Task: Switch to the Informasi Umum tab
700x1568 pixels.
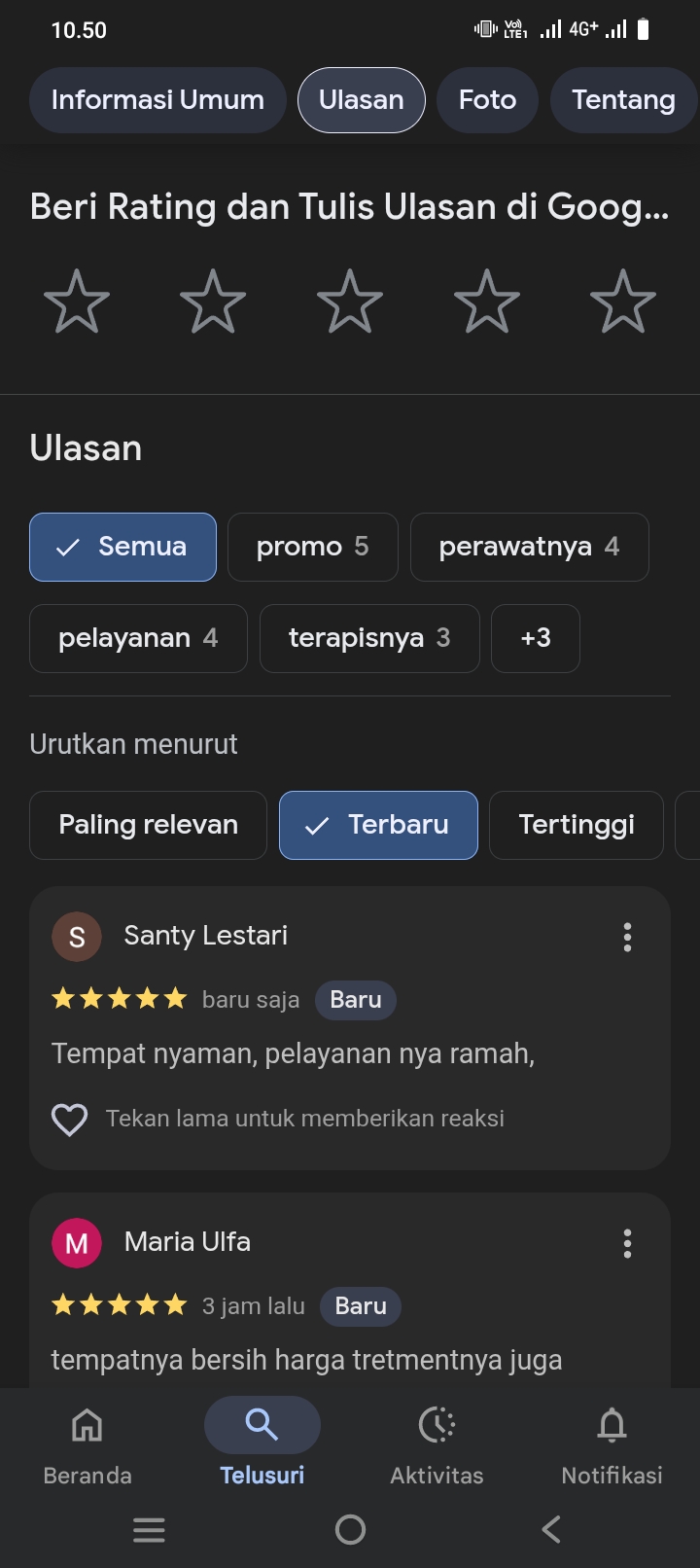Action: point(157,100)
